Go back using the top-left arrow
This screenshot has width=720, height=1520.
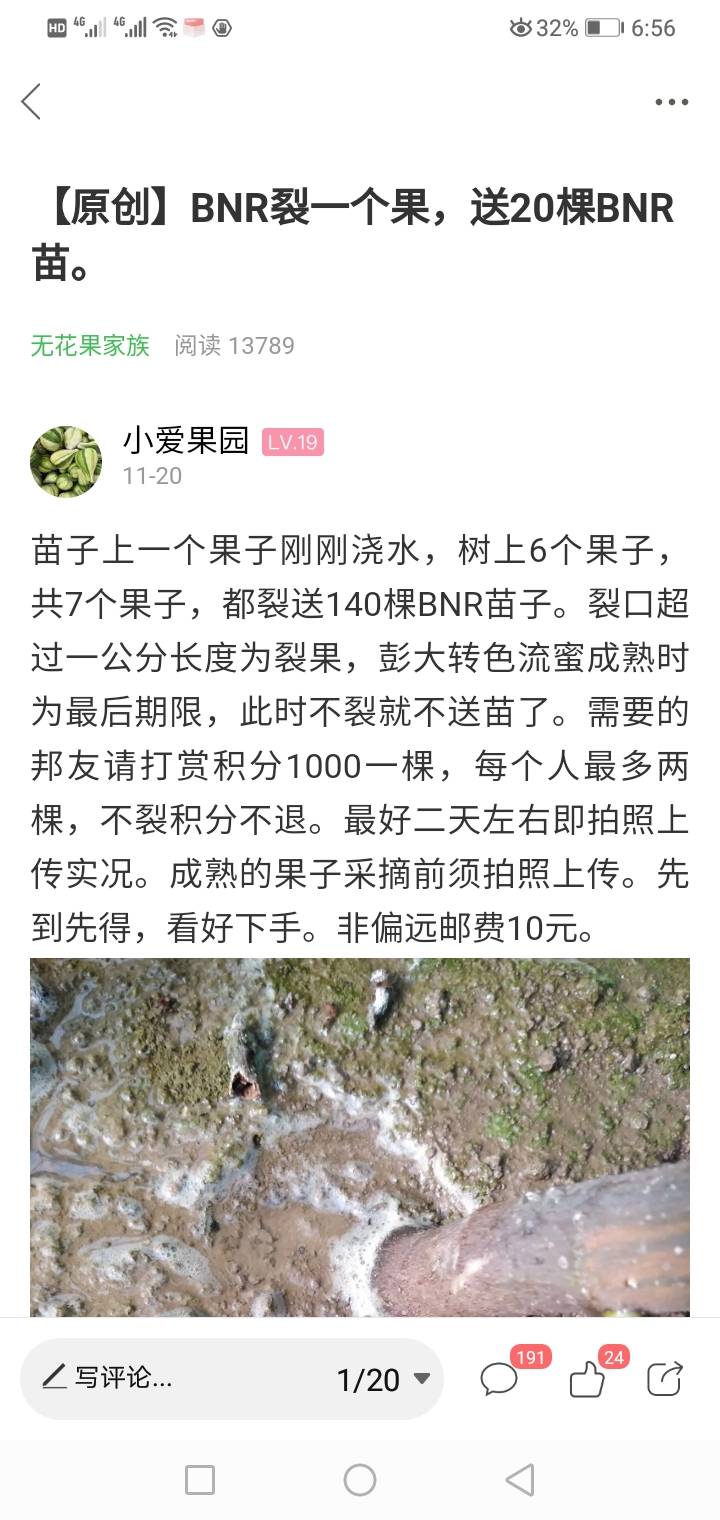coord(31,101)
